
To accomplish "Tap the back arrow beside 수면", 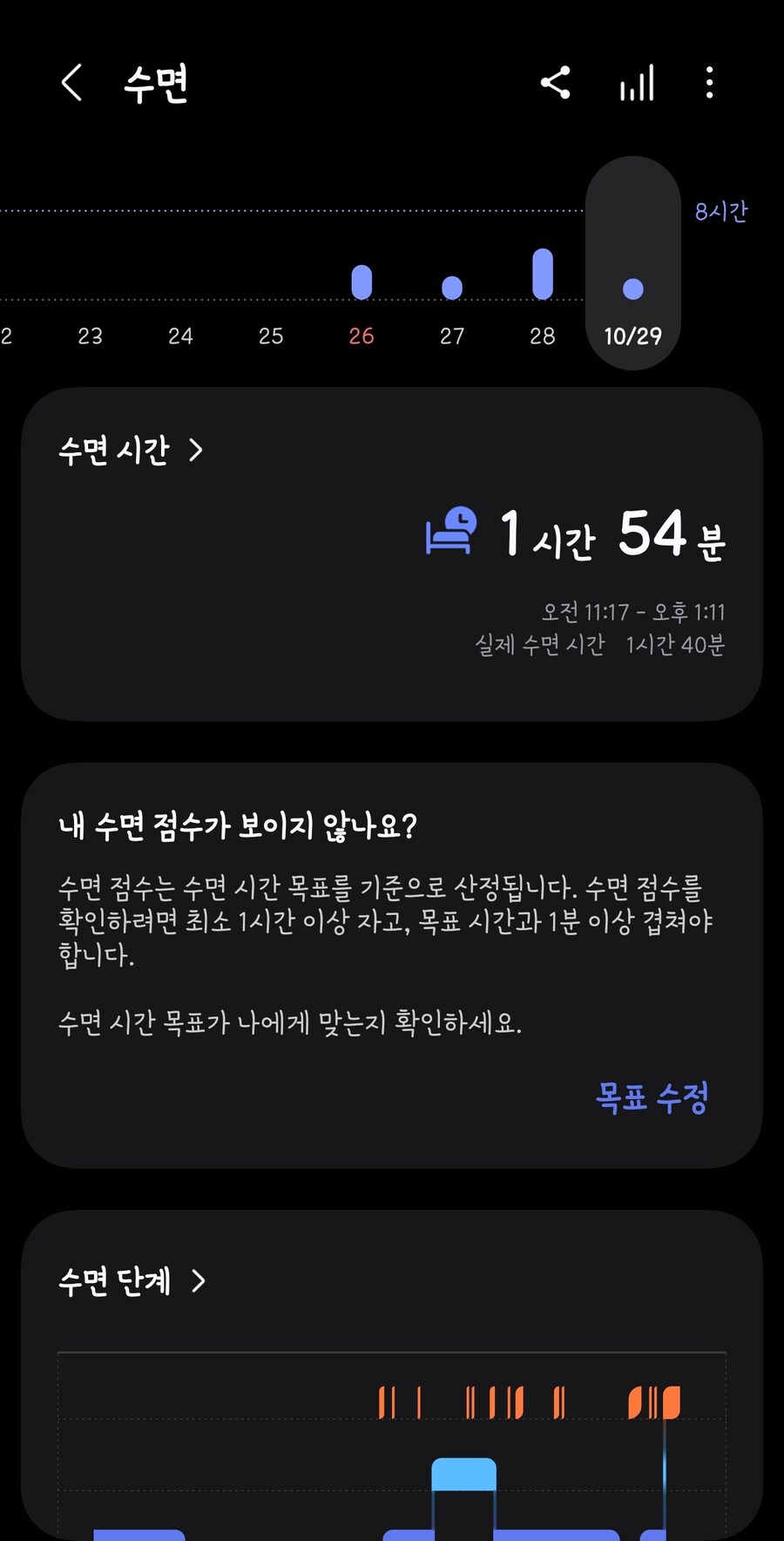I will tap(71, 83).
